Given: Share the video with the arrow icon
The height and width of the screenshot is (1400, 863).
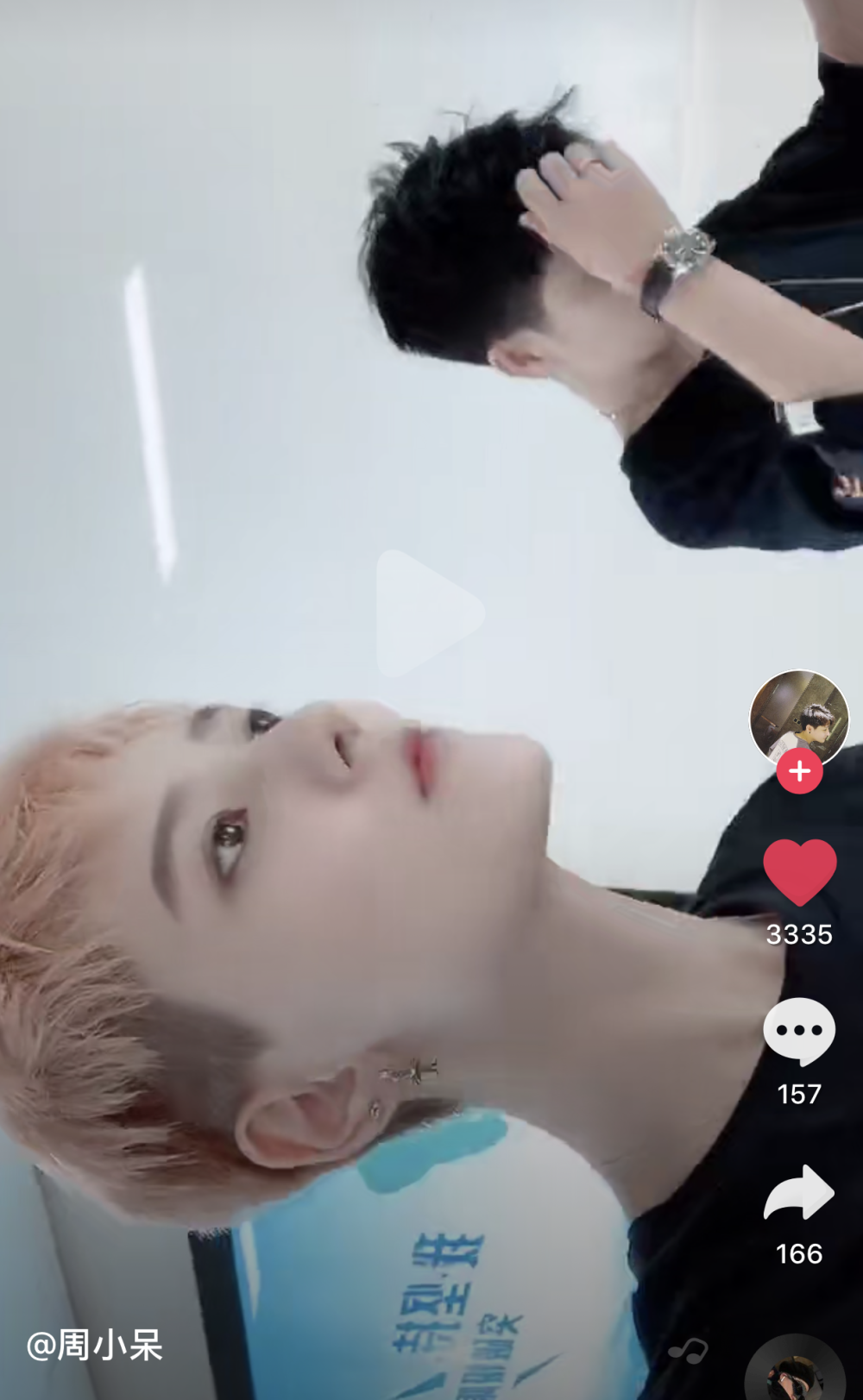Looking at the screenshot, I should tap(799, 1193).
